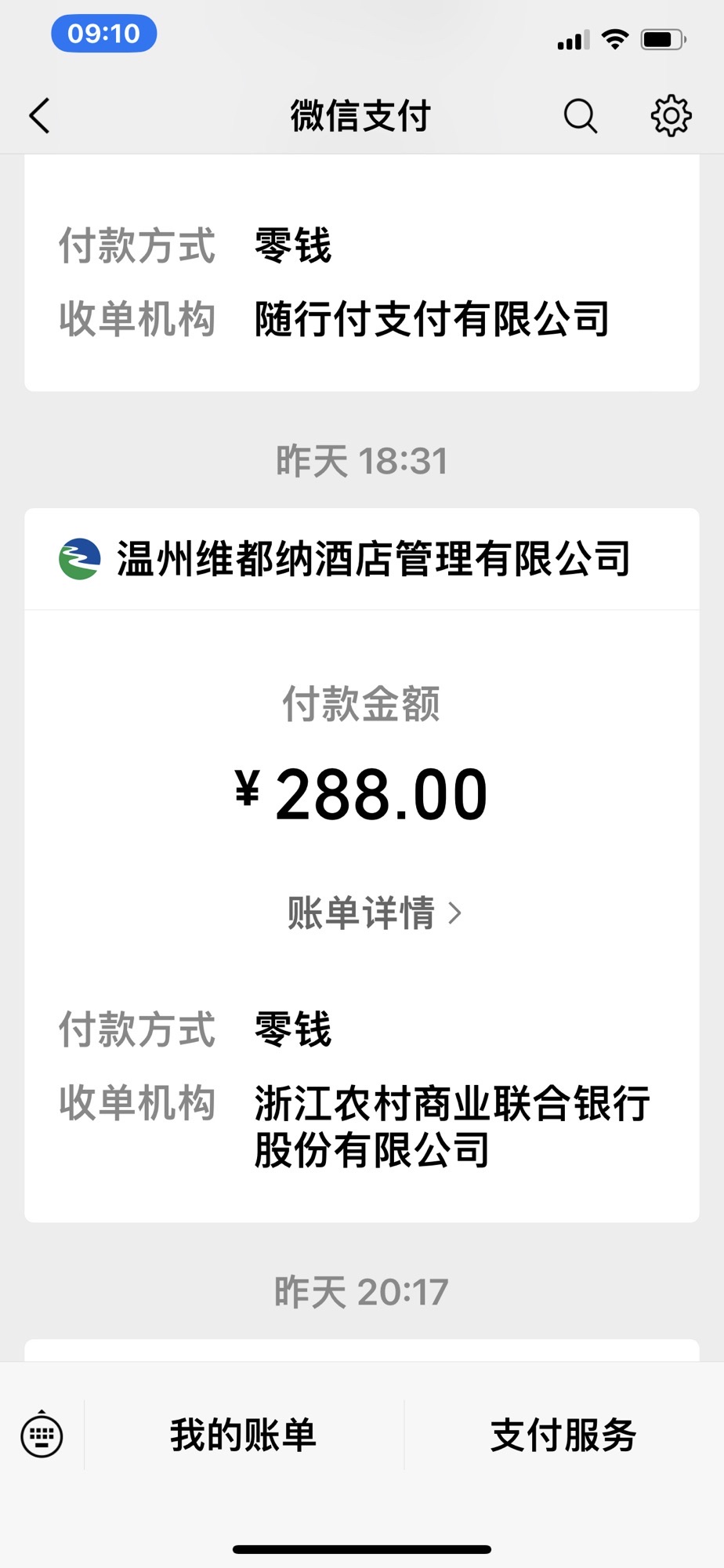Go back from 微信支付

[39, 116]
